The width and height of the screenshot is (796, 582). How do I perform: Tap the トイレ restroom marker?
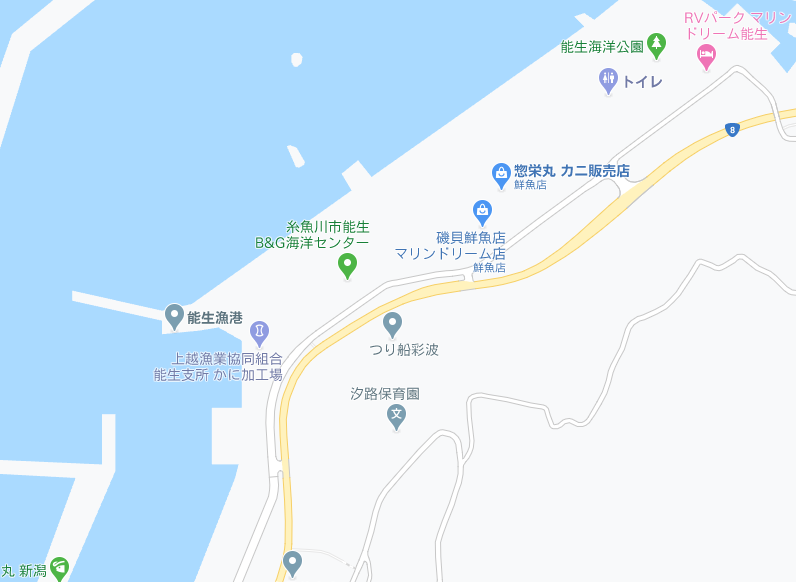click(608, 79)
